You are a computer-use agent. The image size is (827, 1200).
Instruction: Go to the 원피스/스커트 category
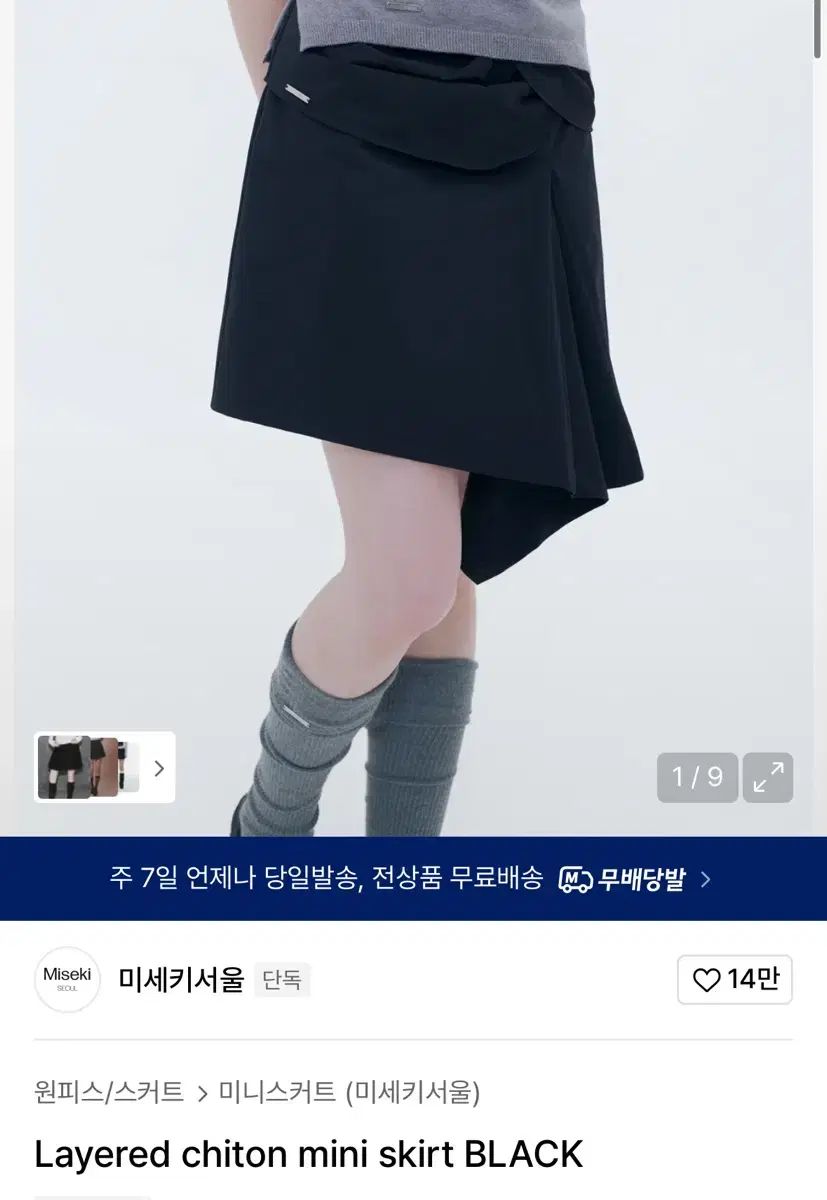(109, 1092)
